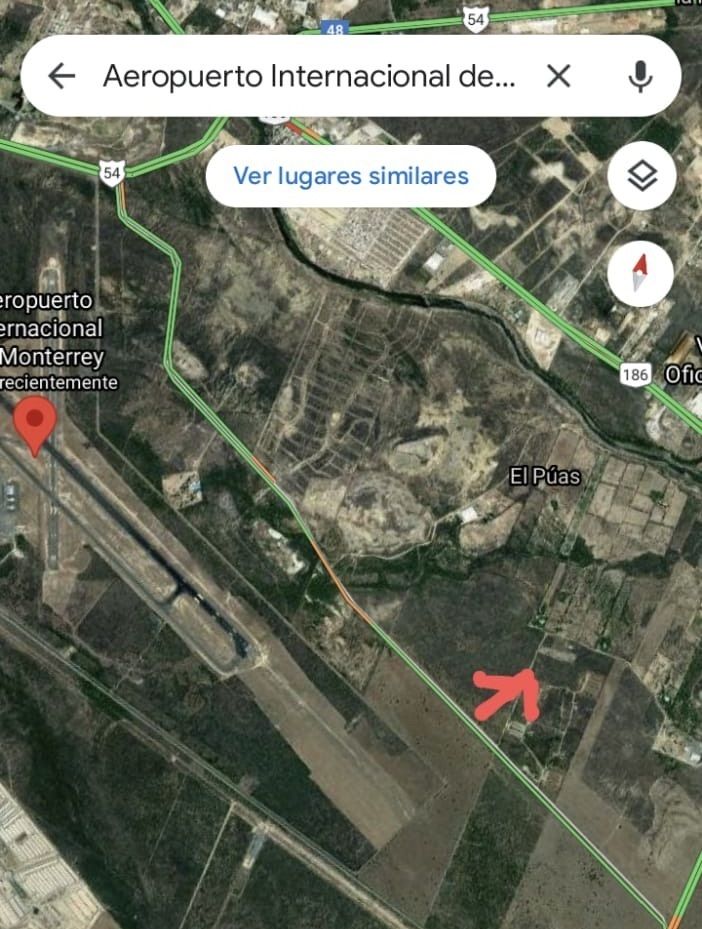
Task: Clear the search query
Action: pyautogui.click(x=559, y=76)
